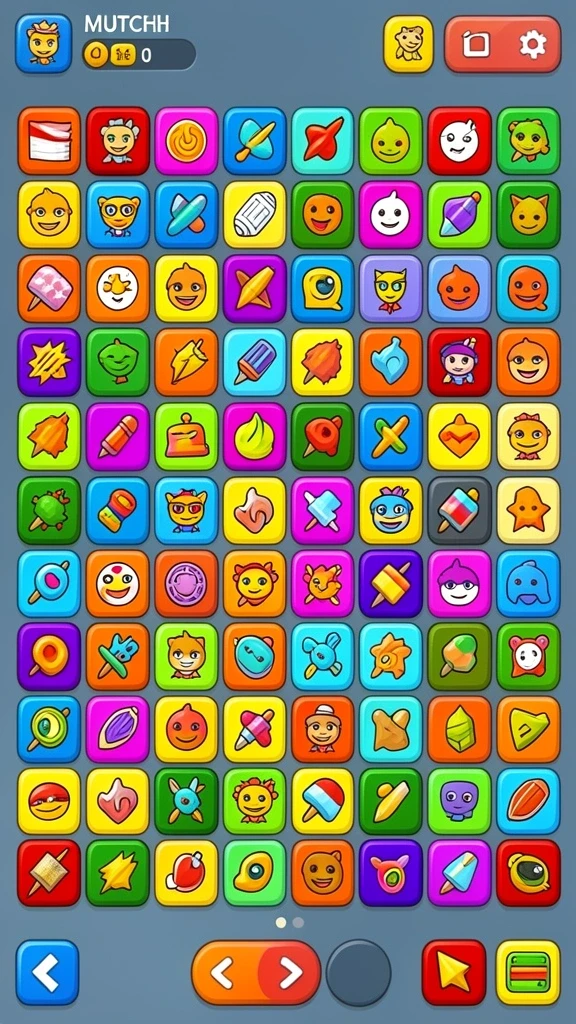Go to previous page with orange left arrow
Screen dimensions: 576x1024
click(223, 973)
